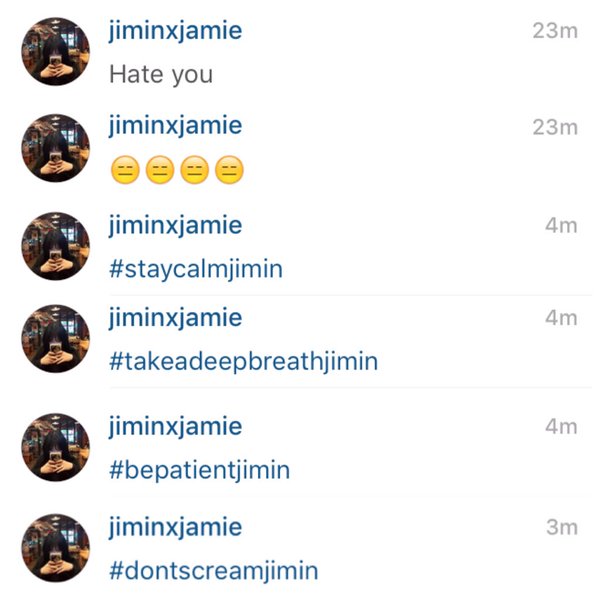View the #bepatientjimin hashtag page

point(199,469)
